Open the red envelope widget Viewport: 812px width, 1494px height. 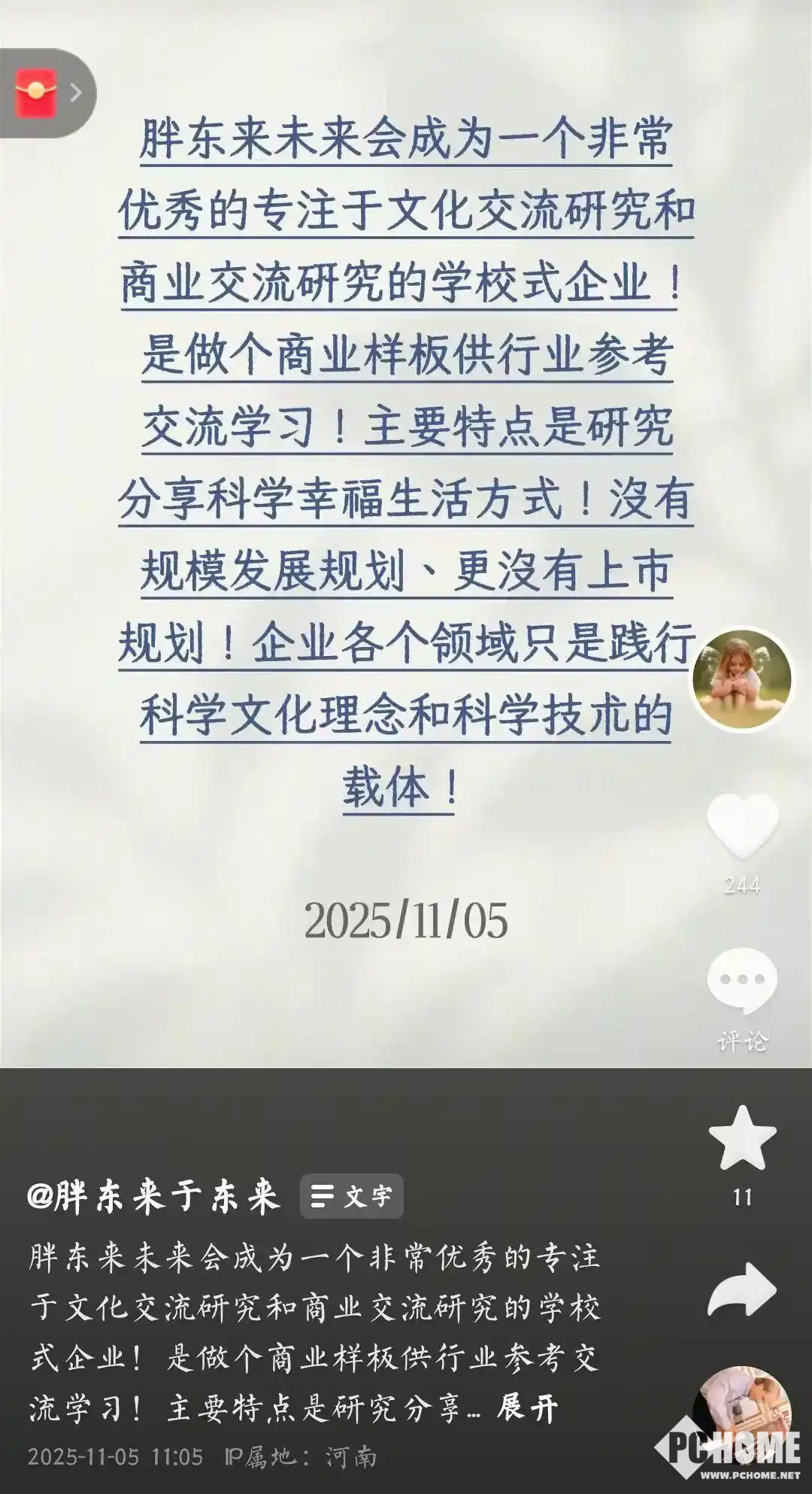(x=38, y=93)
